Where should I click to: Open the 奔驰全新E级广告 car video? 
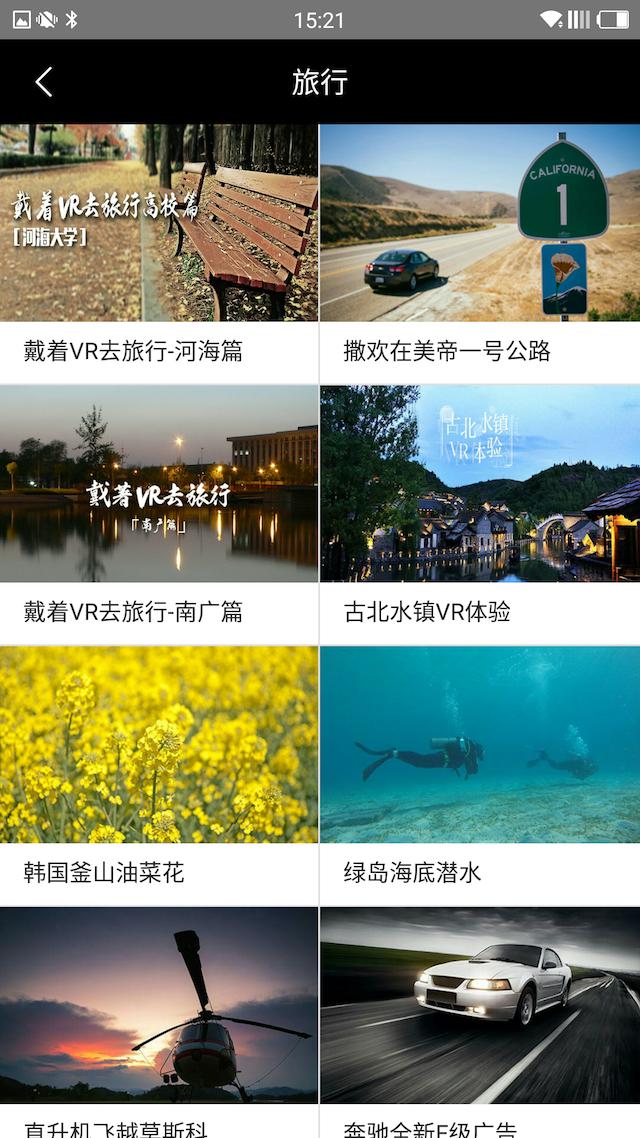point(479,1006)
